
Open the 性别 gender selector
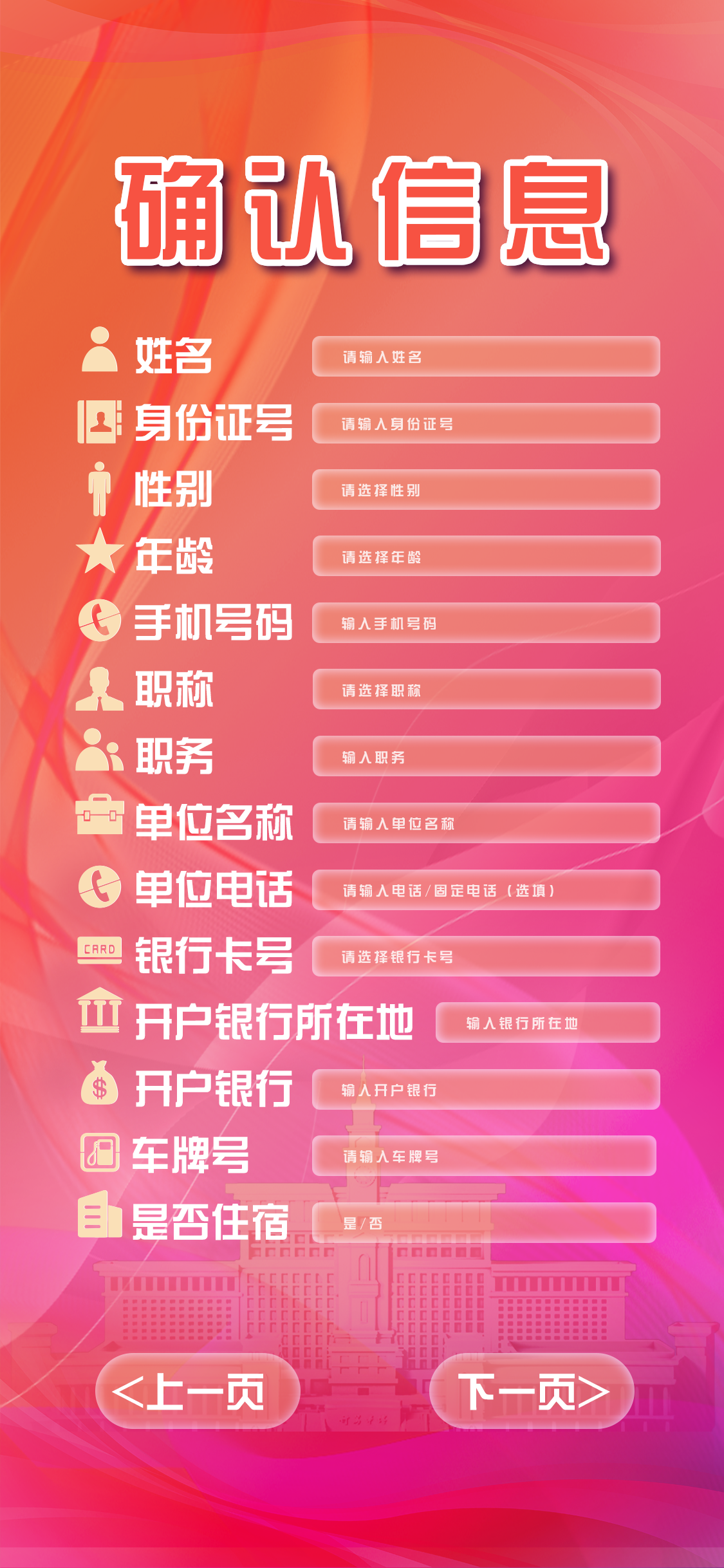point(486,489)
